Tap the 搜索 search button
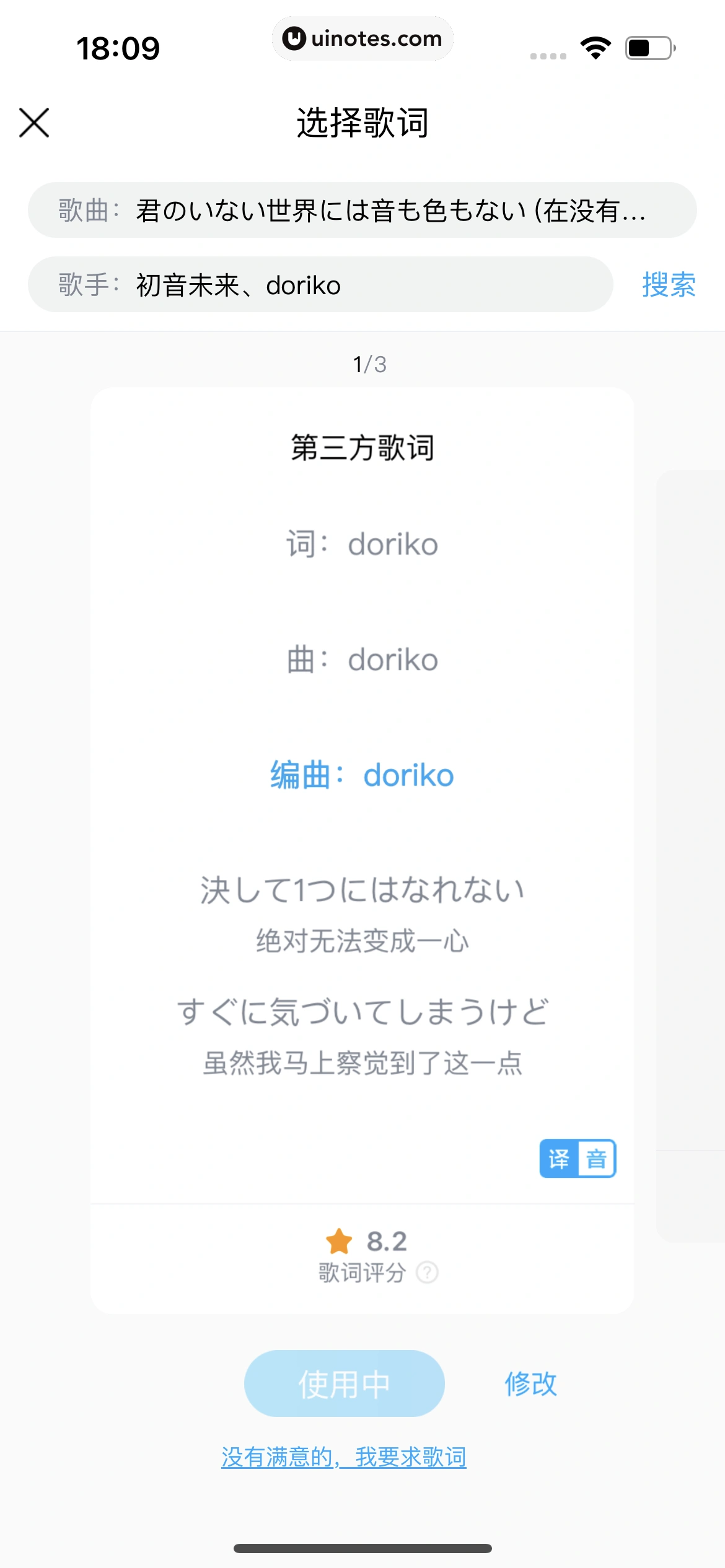This screenshot has height=1568, width=725. point(669,285)
